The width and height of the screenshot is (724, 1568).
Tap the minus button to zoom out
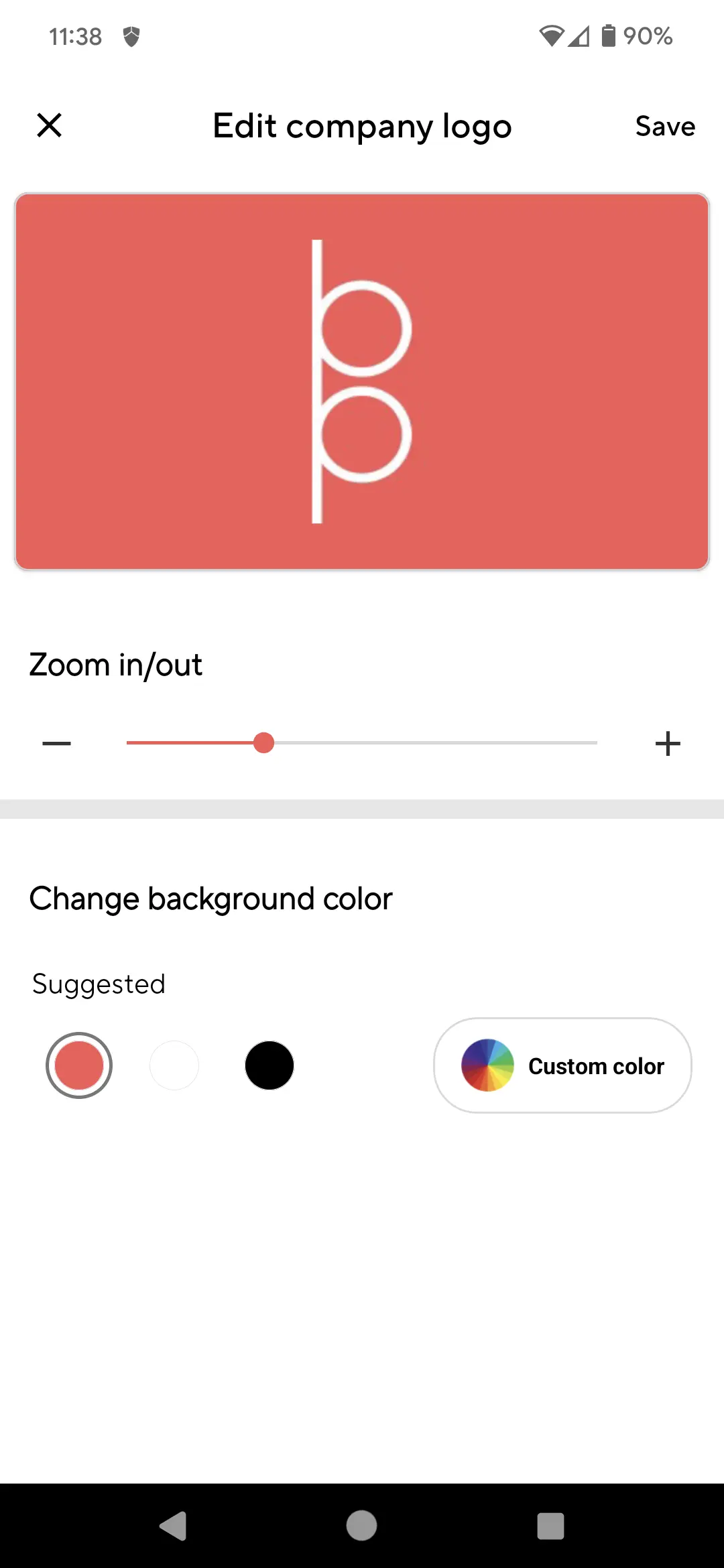pyautogui.click(x=57, y=743)
